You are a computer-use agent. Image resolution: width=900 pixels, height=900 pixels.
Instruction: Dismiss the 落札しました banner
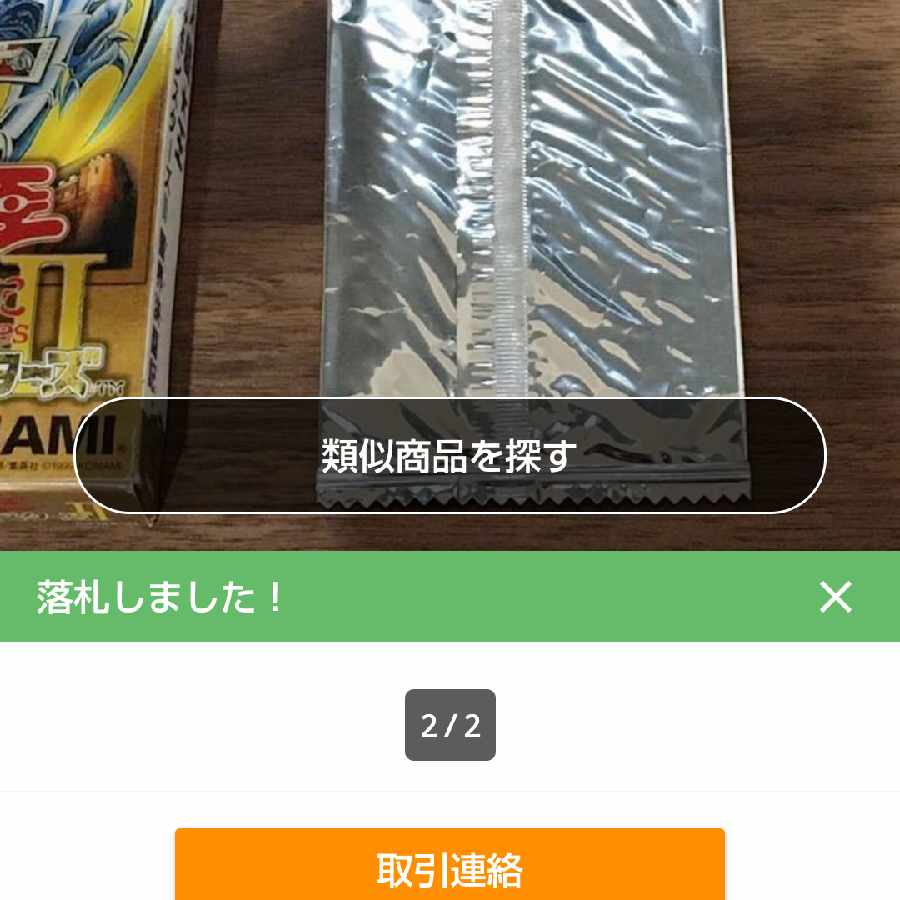click(x=835, y=597)
